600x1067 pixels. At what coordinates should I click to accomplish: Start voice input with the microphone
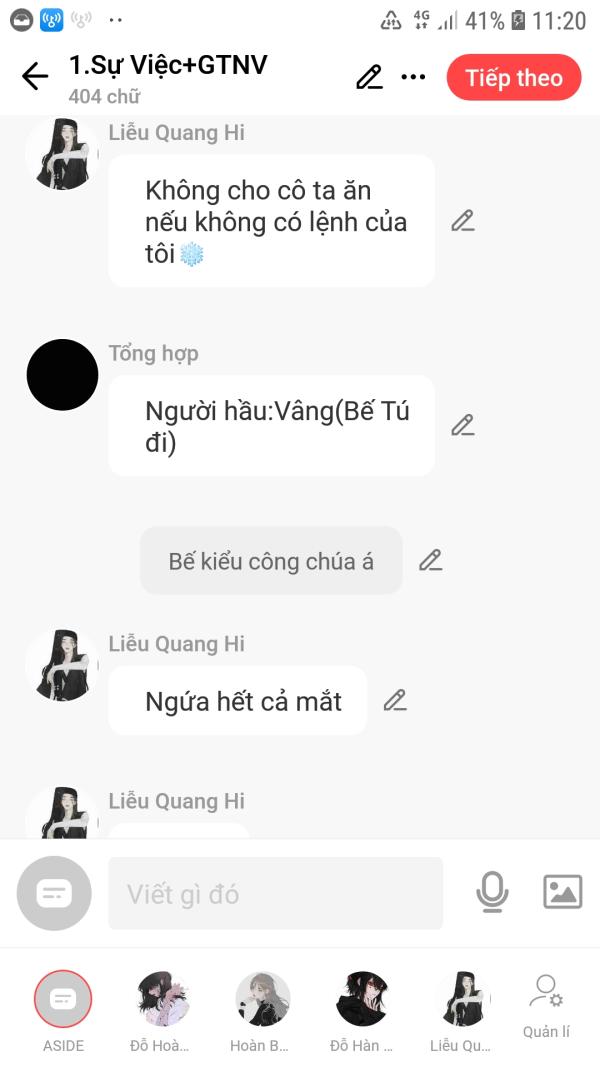tap(492, 892)
